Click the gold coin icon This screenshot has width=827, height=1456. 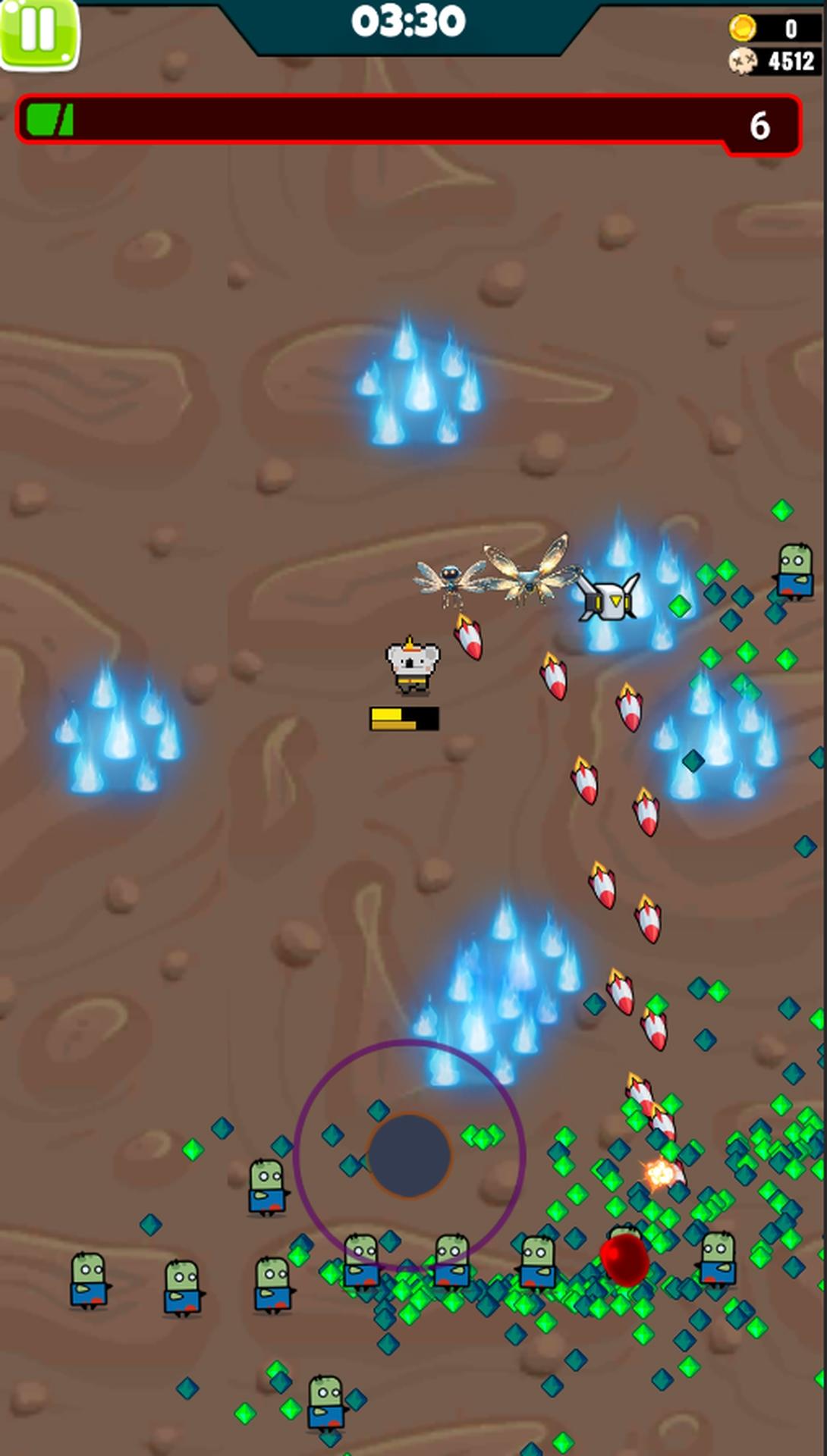coord(742,27)
